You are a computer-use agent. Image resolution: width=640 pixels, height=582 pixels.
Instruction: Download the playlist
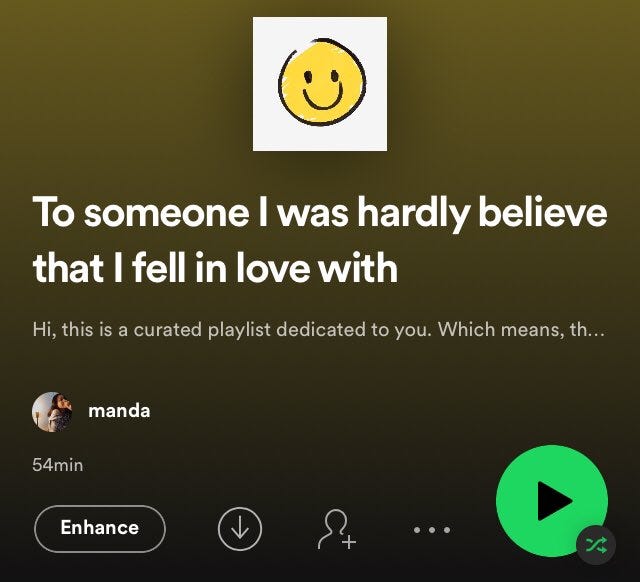tap(240, 529)
